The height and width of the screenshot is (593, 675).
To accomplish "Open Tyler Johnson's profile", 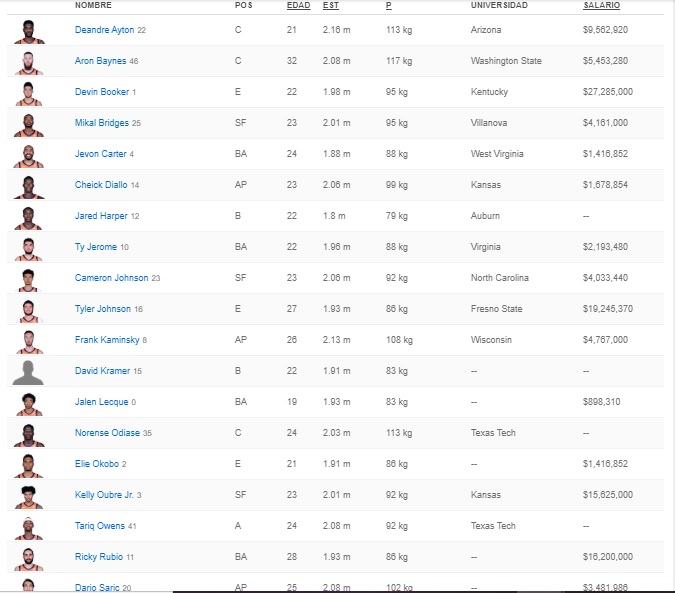I will click(103, 309).
